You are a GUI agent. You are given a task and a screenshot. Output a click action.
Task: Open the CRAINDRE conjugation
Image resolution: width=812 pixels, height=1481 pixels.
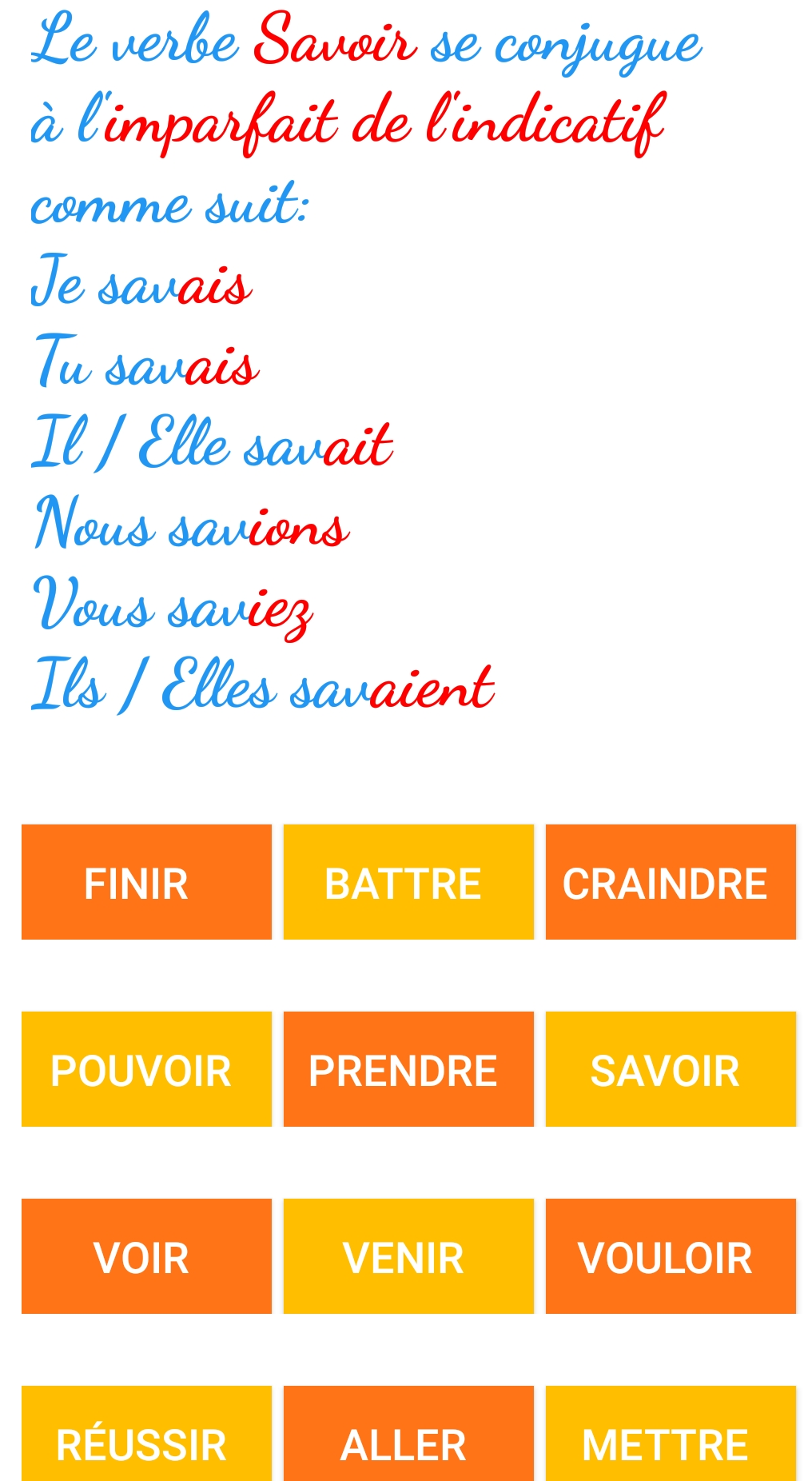point(671,882)
